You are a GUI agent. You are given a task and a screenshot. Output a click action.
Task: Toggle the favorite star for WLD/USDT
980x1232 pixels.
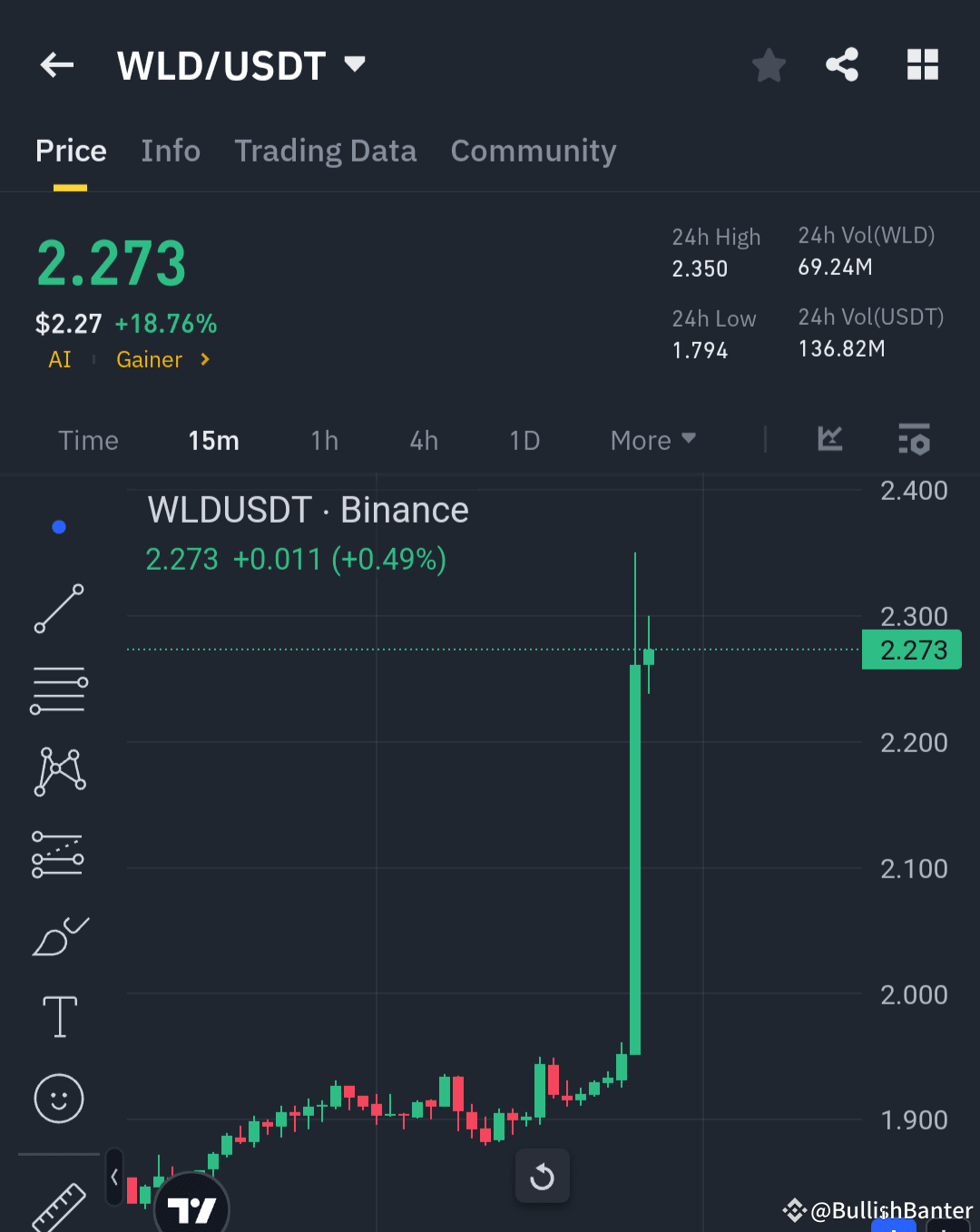(x=768, y=64)
